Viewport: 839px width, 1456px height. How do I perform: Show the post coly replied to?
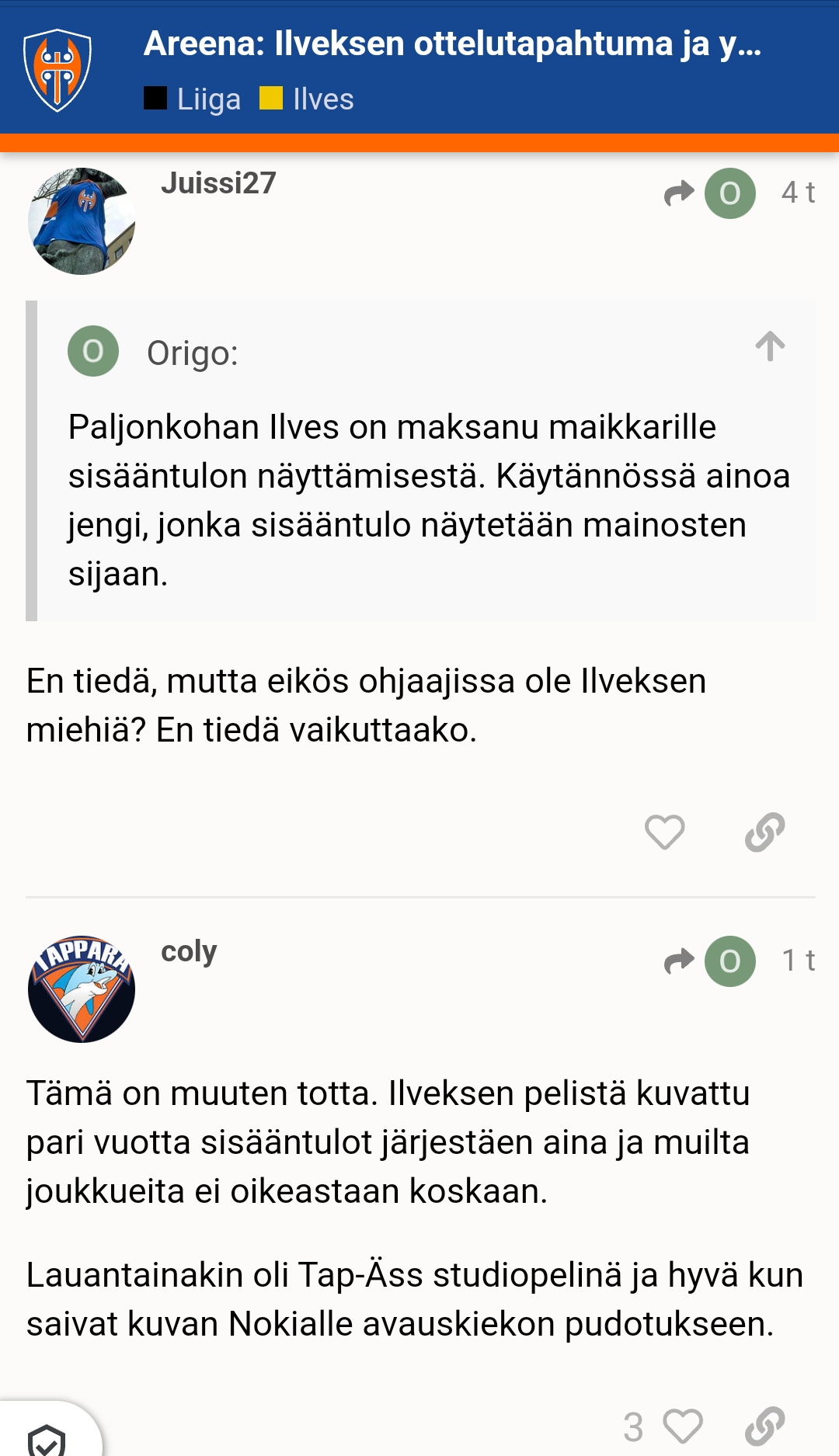pos(710,961)
